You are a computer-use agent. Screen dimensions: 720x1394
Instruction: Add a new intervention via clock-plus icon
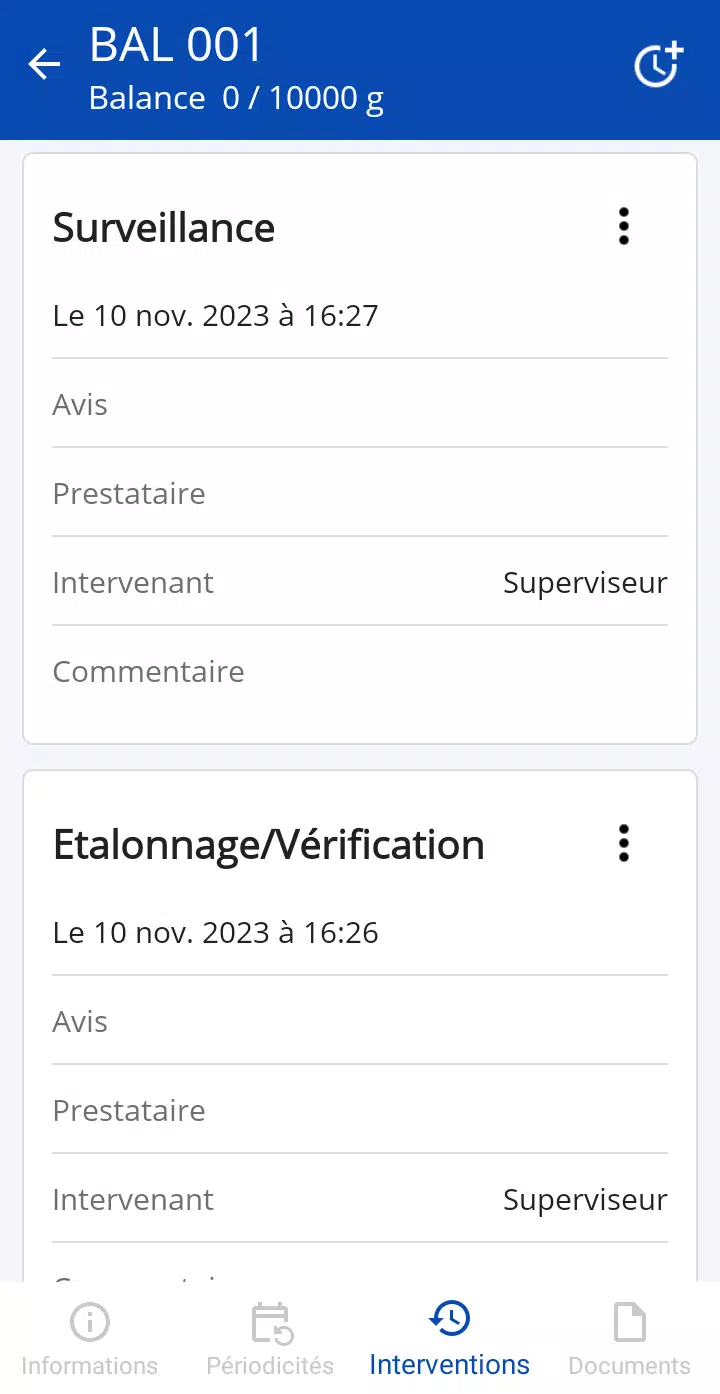(x=659, y=65)
